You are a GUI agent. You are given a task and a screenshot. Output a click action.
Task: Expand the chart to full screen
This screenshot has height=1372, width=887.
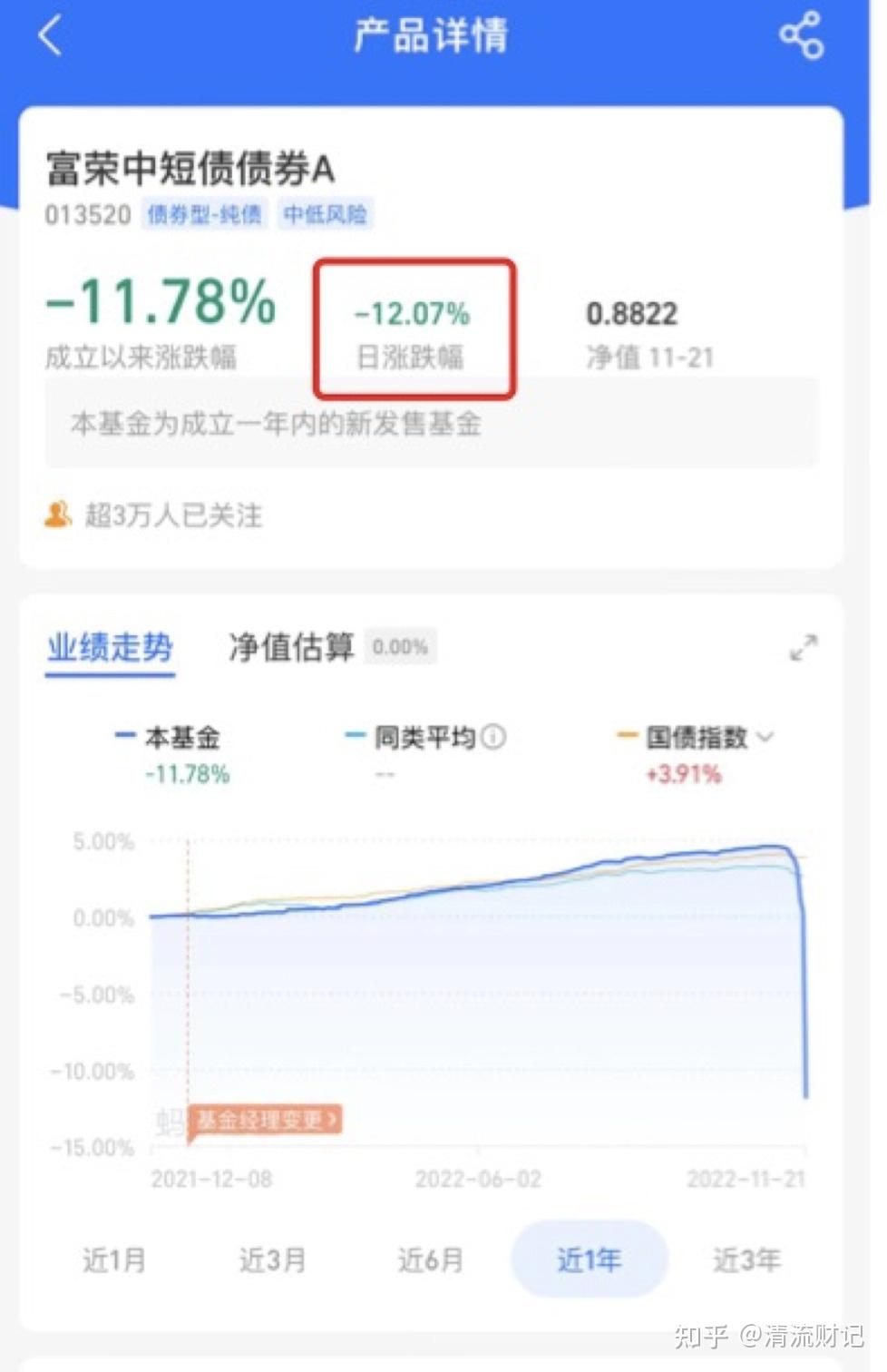(803, 648)
